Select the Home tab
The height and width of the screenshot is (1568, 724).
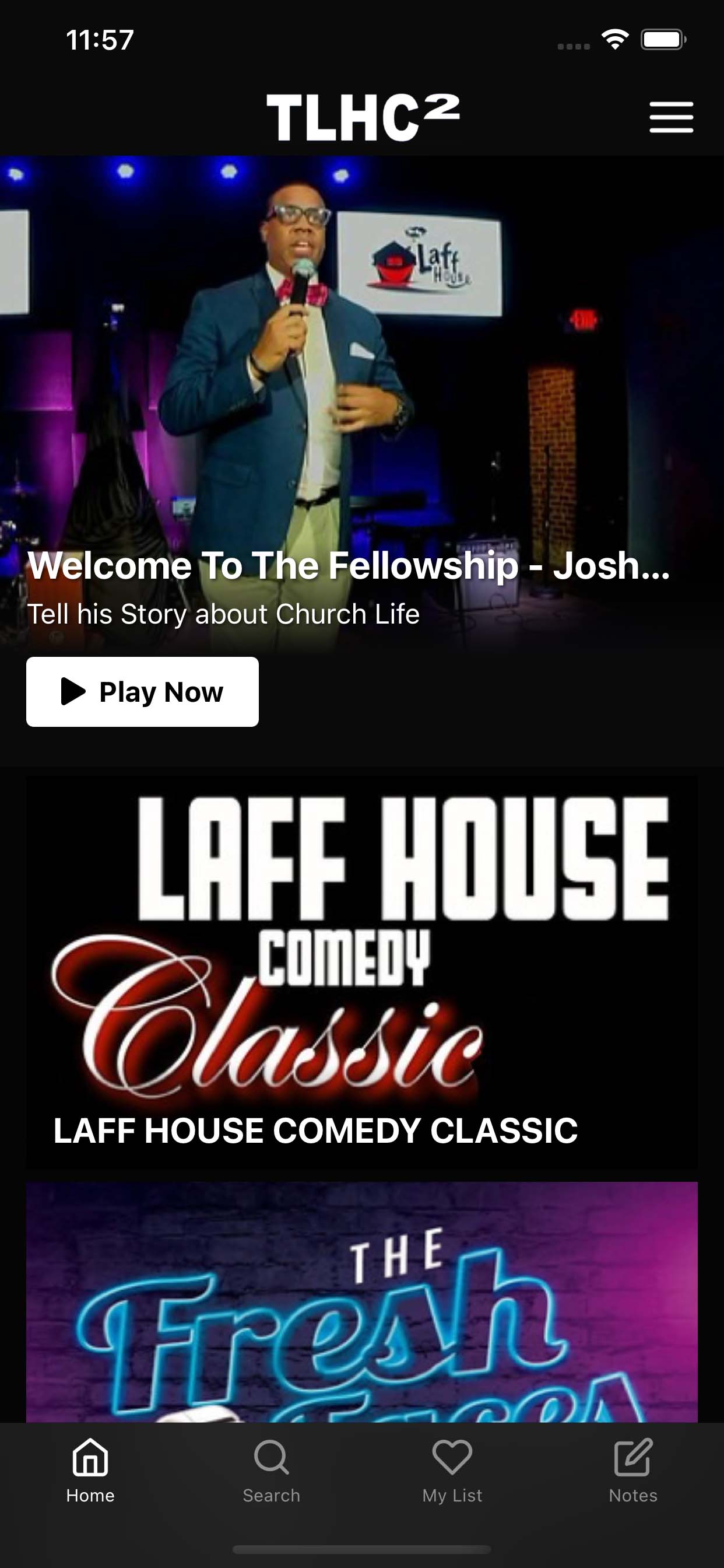(x=91, y=1471)
